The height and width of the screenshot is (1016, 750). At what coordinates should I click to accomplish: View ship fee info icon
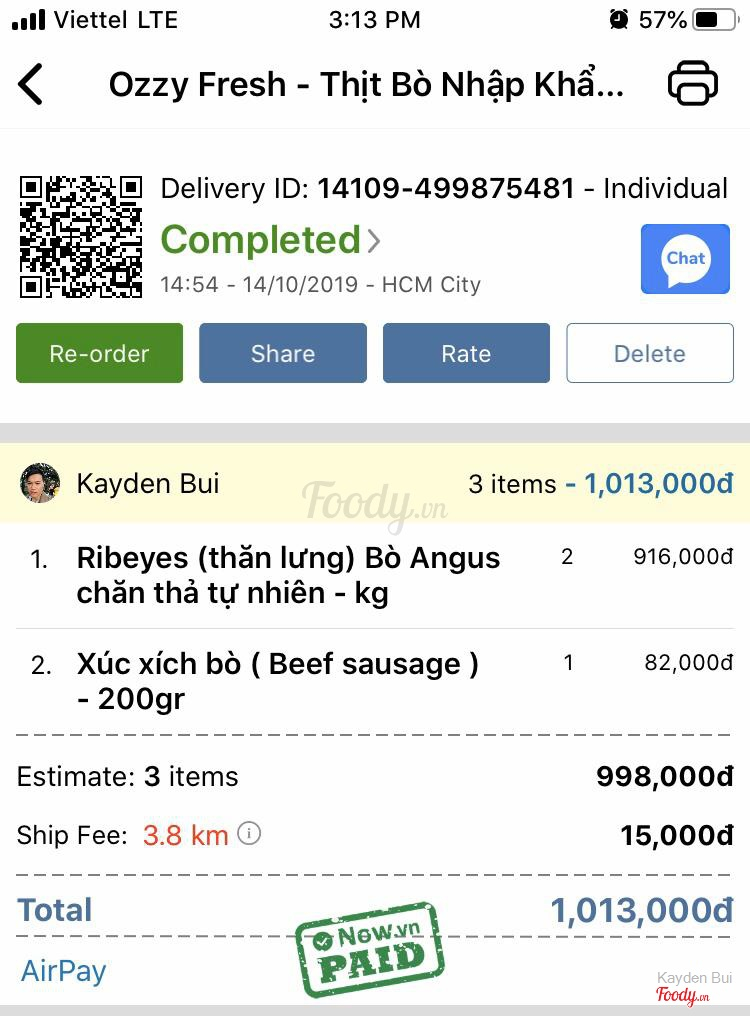point(250,833)
